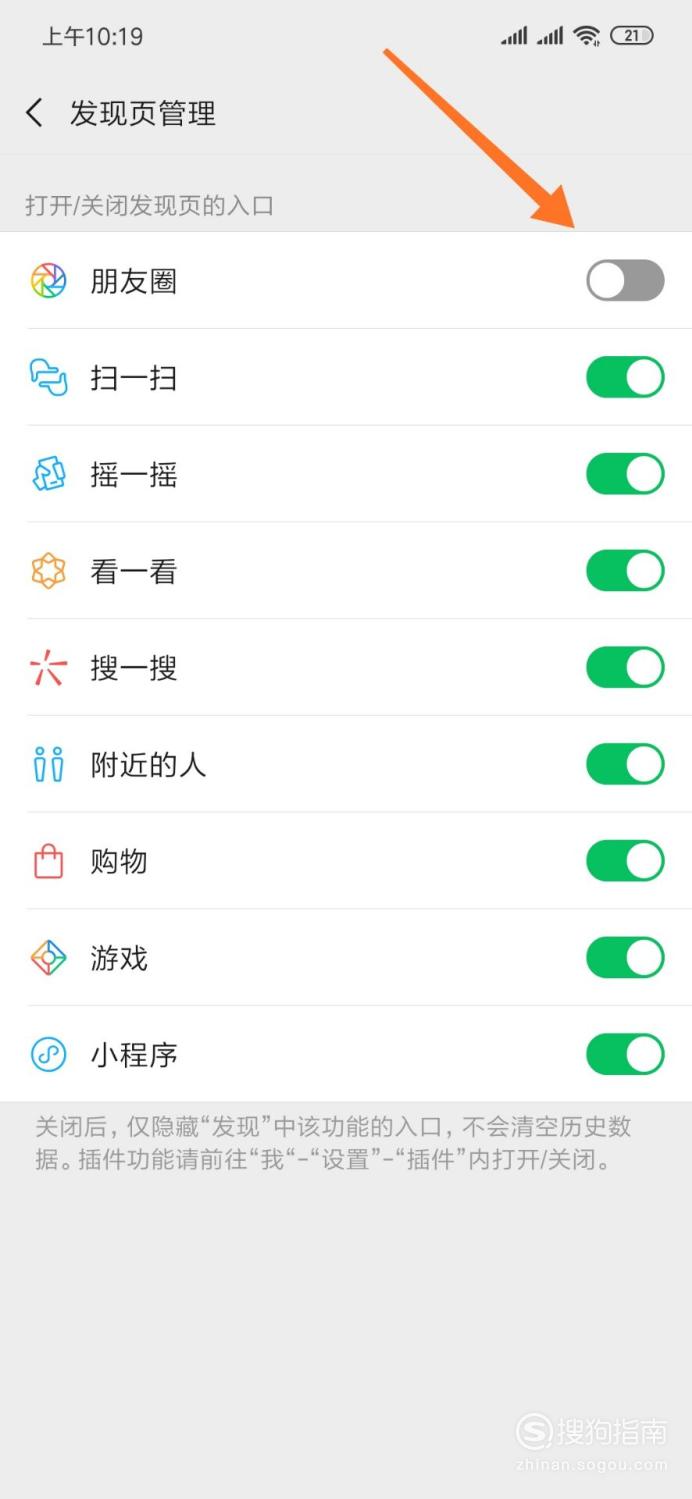Go back from 发现页管理
This screenshot has height=1499, width=692.
[35, 113]
